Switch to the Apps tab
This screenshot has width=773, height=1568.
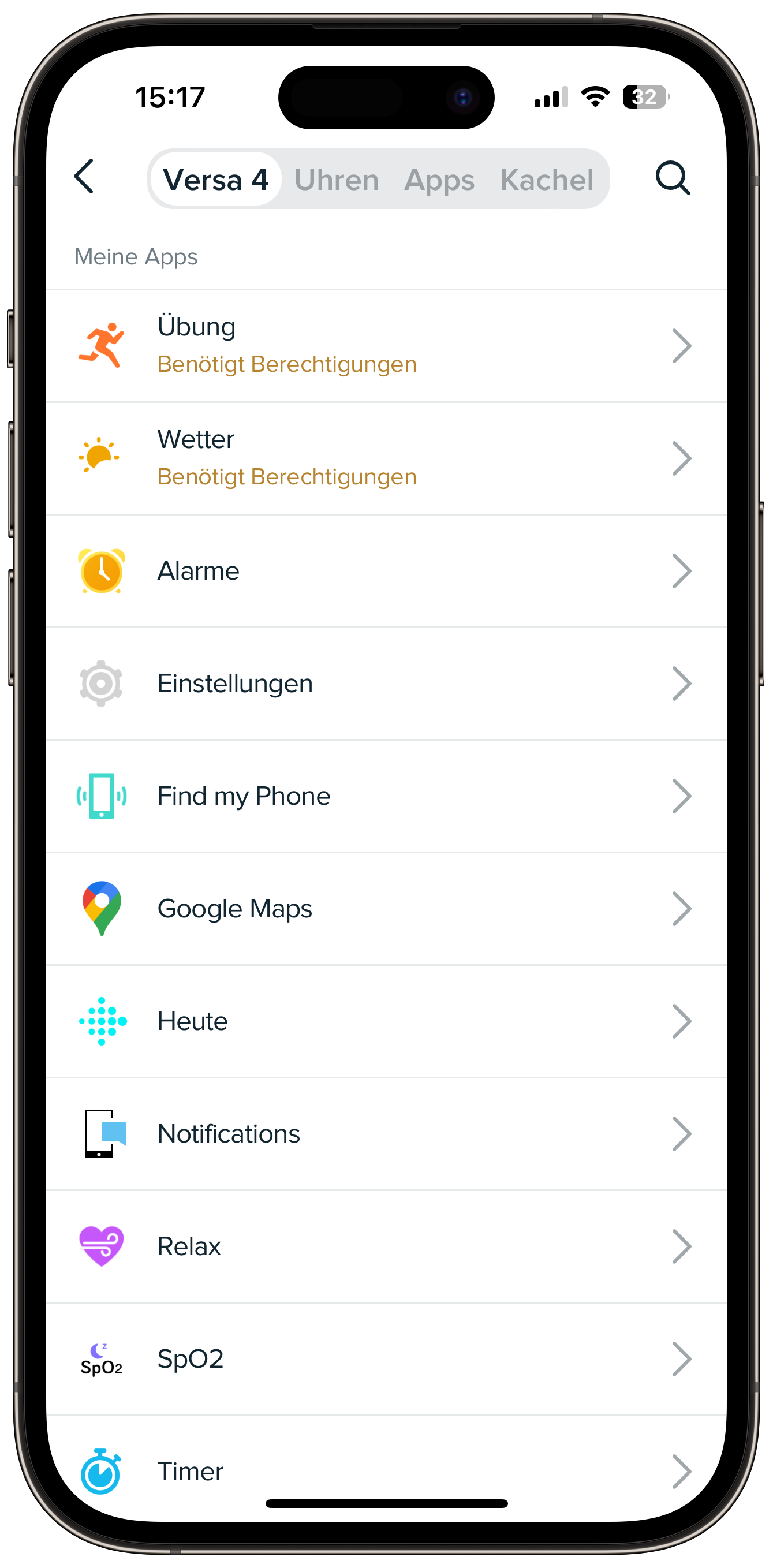(439, 180)
